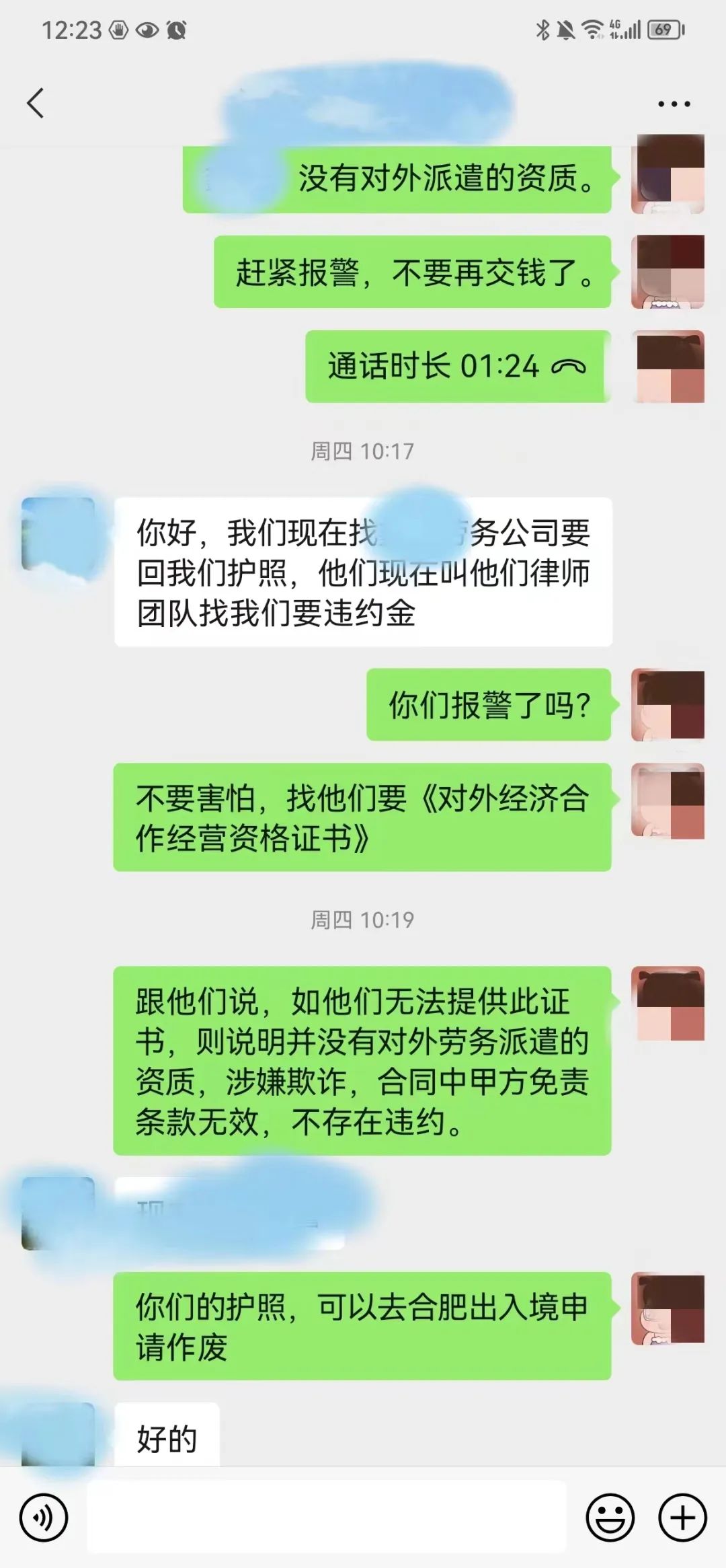Screen dimensions: 726x1568
Task: Open the plus attachment menu
Action: pos(682,1518)
